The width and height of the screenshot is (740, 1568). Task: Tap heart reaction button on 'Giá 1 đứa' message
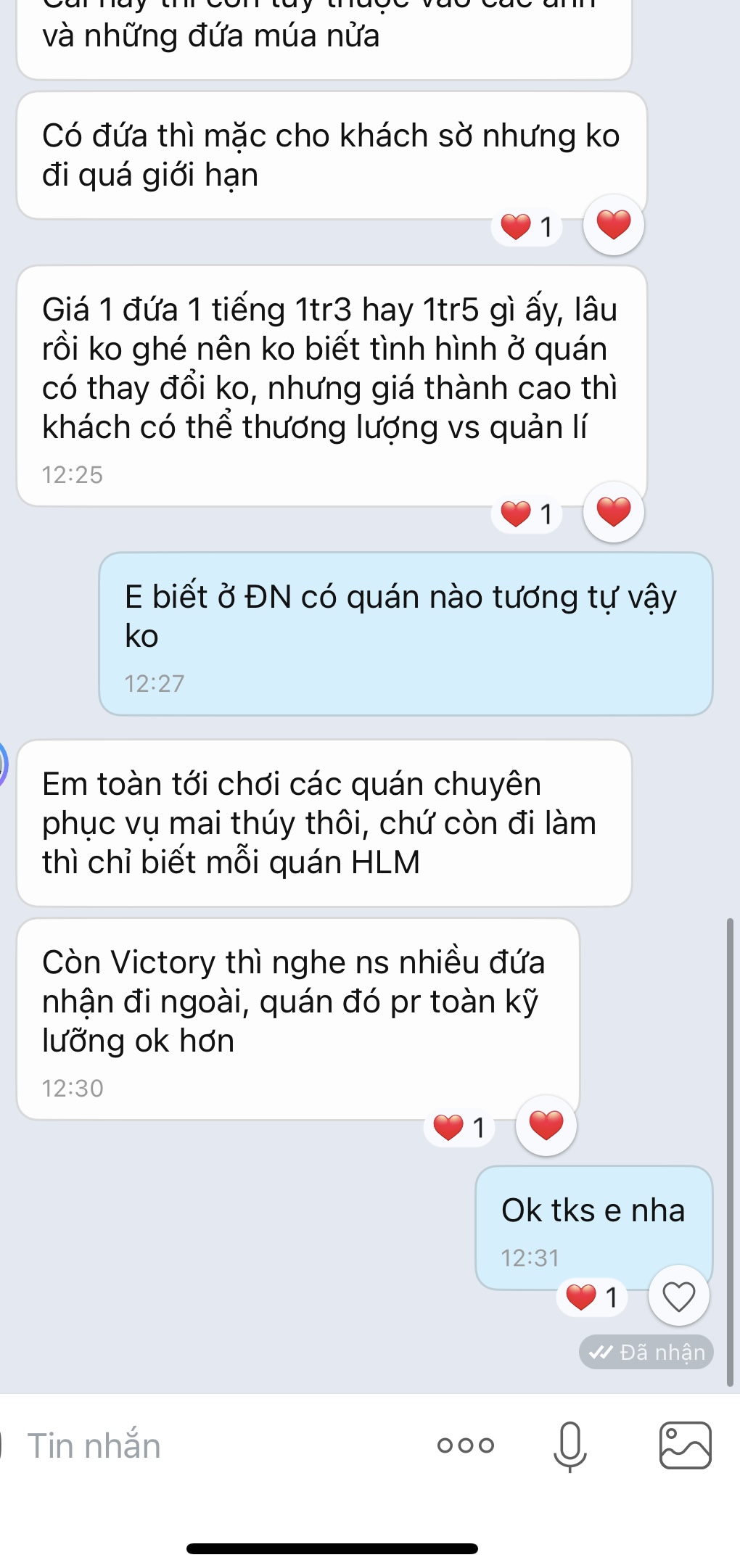(613, 512)
